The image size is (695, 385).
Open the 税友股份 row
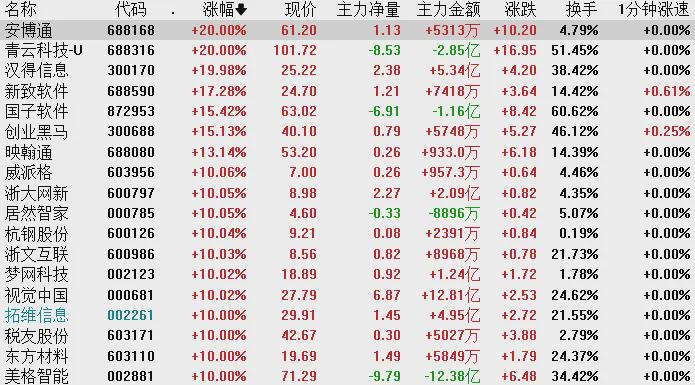click(x=348, y=336)
